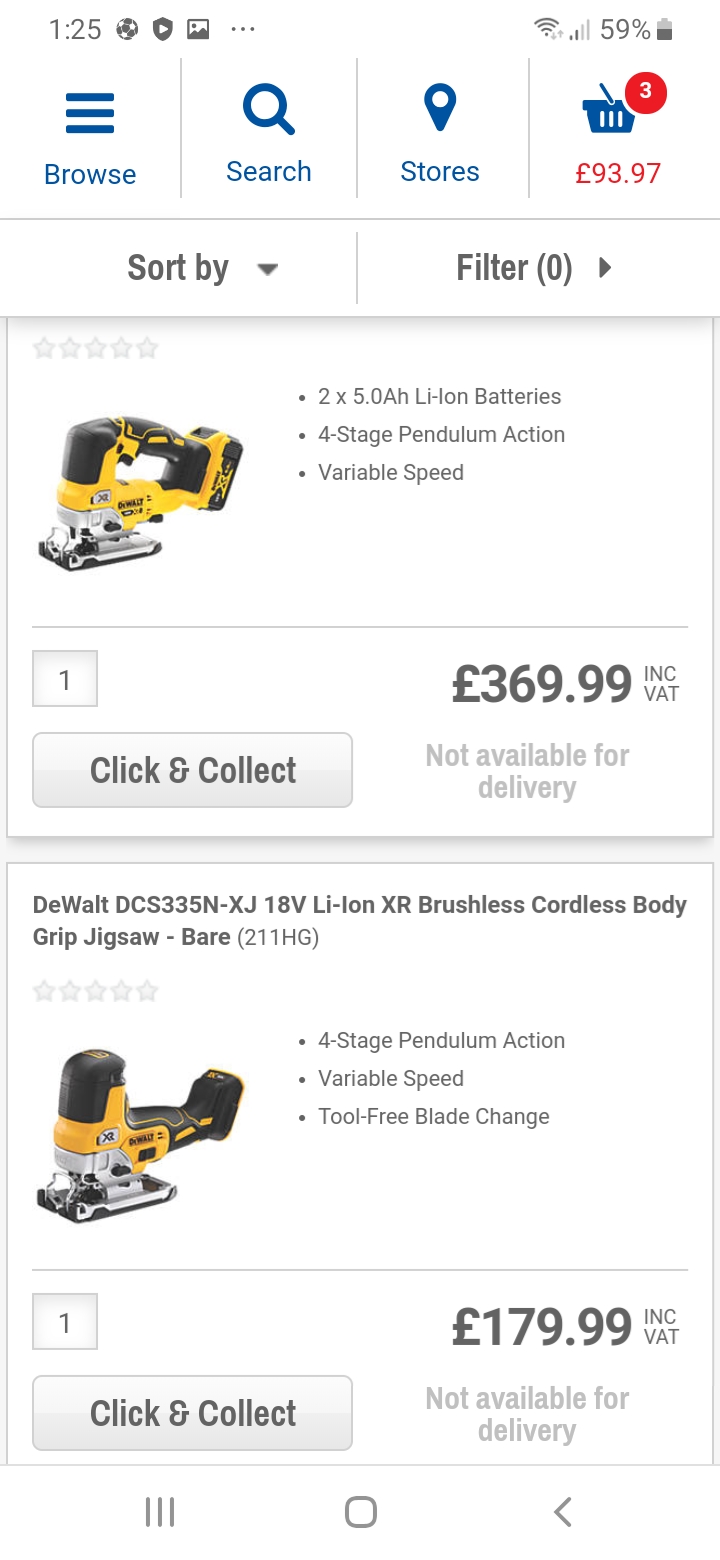This screenshot has height=1560, width=720.
Task: Return to the phone's home screen
Action: tap(360, 1512)
